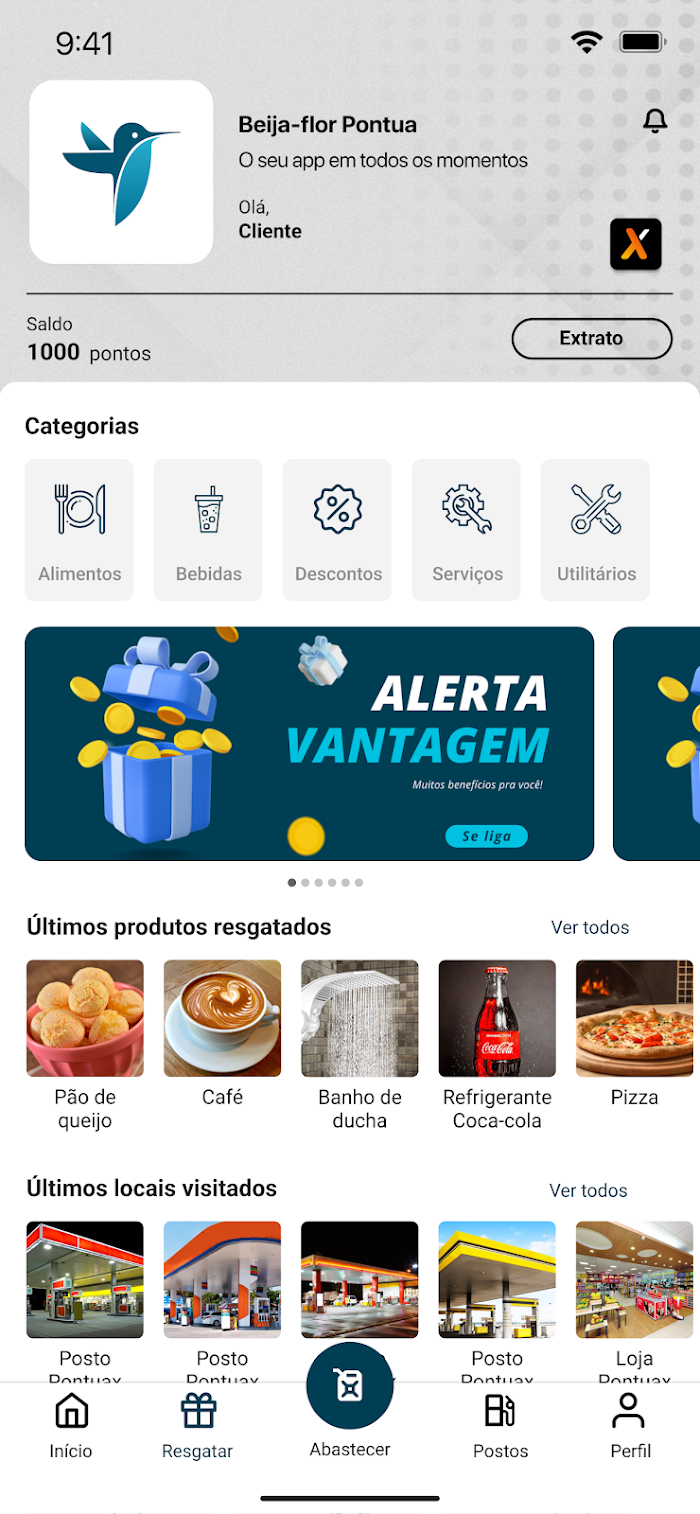Open the Extrato statement button
Image resolution: width=700 pixels, height=1514 pixels.
click(592, 338)
